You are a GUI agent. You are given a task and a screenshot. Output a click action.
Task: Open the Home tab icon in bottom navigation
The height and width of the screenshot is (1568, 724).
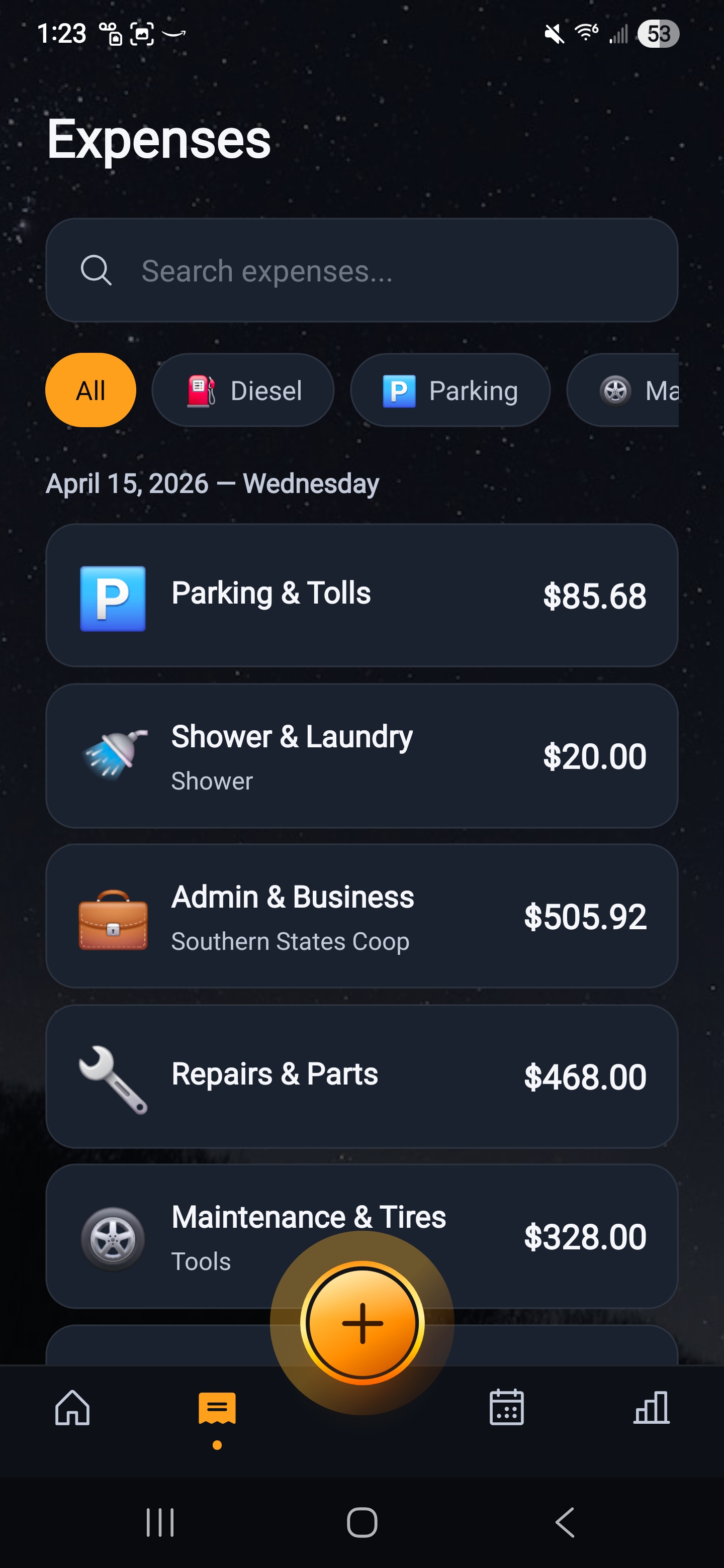tap(72, 1407)
